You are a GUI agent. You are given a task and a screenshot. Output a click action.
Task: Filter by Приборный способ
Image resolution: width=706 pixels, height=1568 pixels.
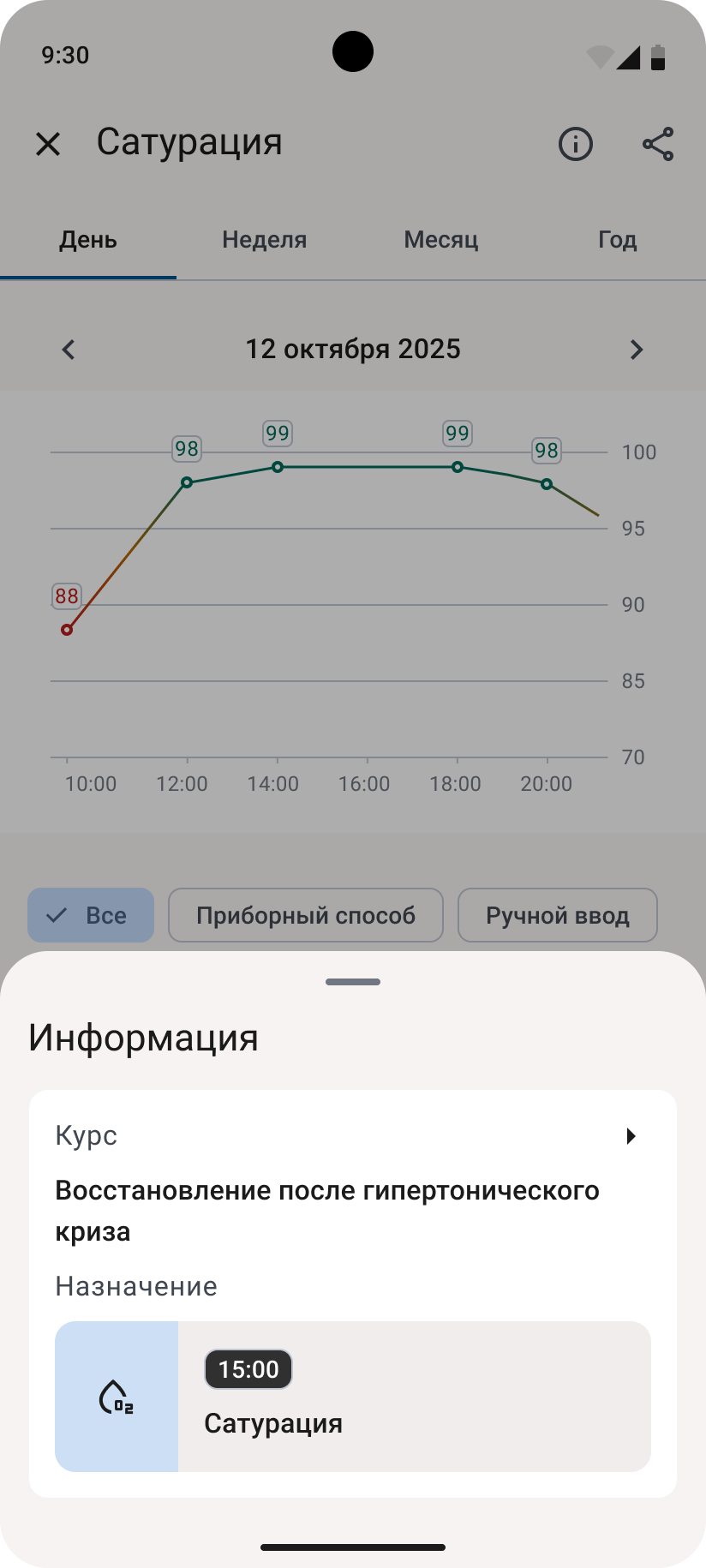[x=306, y=915]
